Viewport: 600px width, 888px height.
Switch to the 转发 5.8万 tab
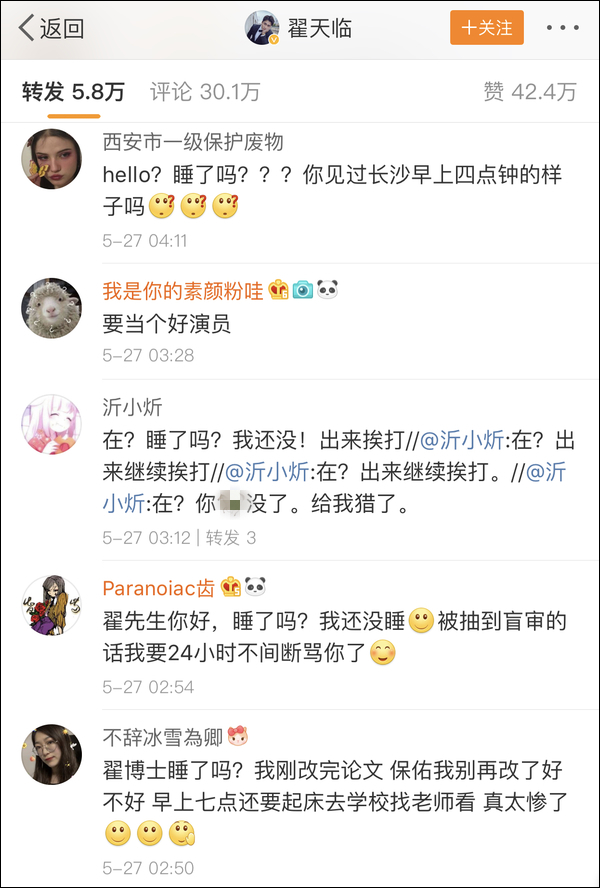(x=73, y=92)
